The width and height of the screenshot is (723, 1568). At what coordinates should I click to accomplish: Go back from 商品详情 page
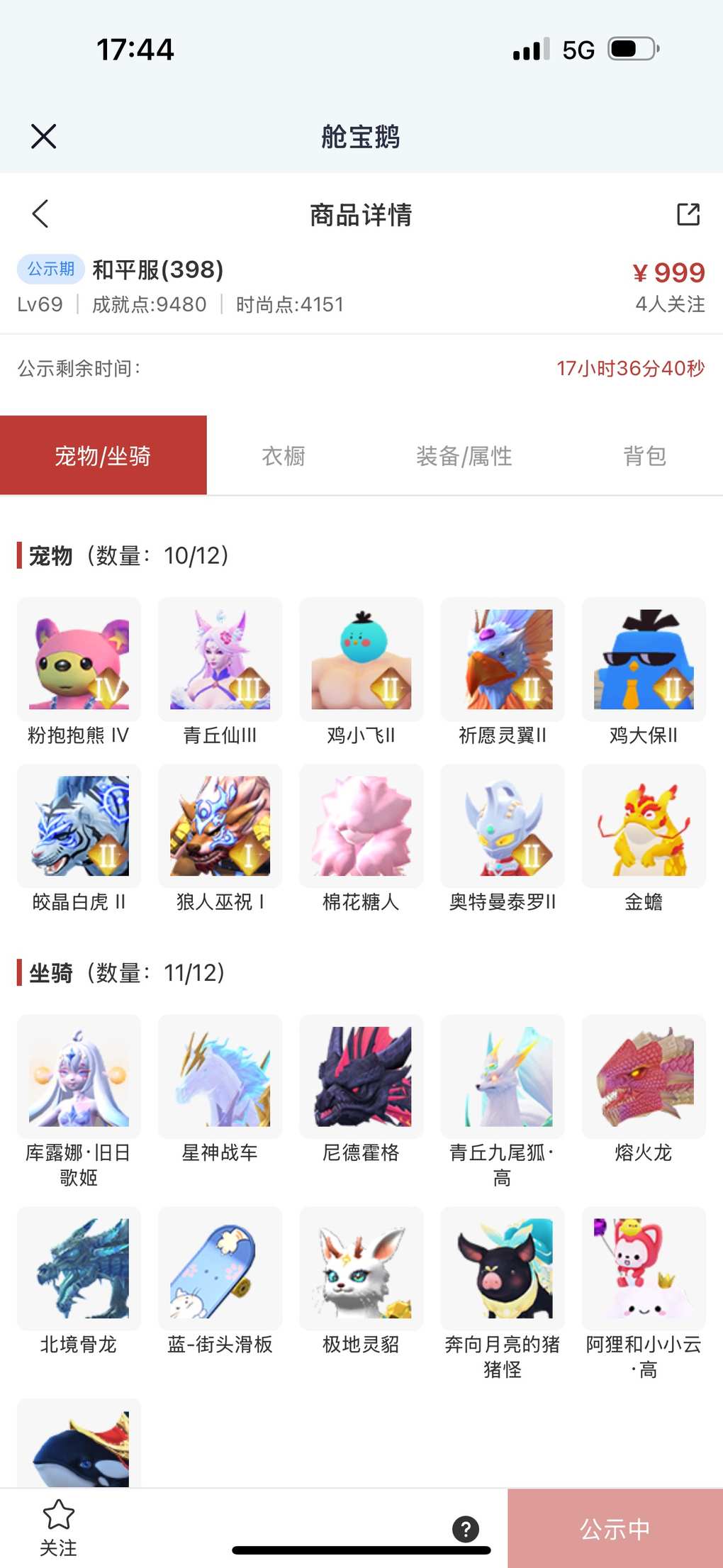coord(40,213)
